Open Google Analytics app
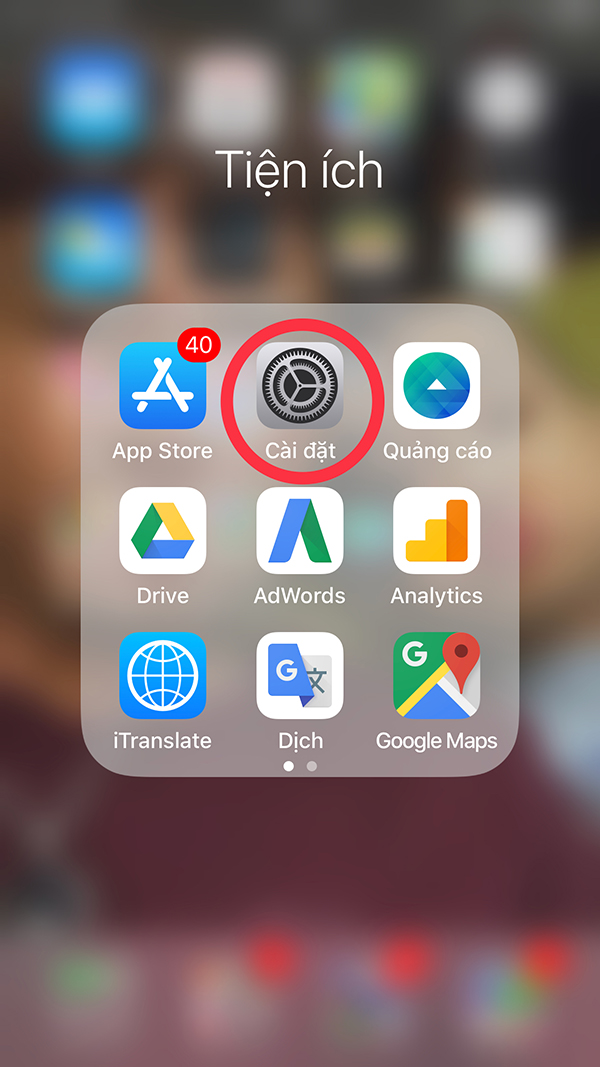The width and height of the screenshot is (600, 1067). 437,530
